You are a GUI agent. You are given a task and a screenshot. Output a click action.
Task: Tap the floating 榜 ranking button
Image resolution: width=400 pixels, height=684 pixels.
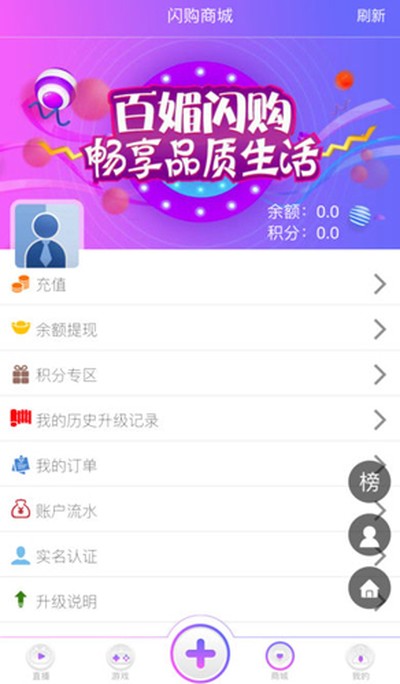pos(369,482)
